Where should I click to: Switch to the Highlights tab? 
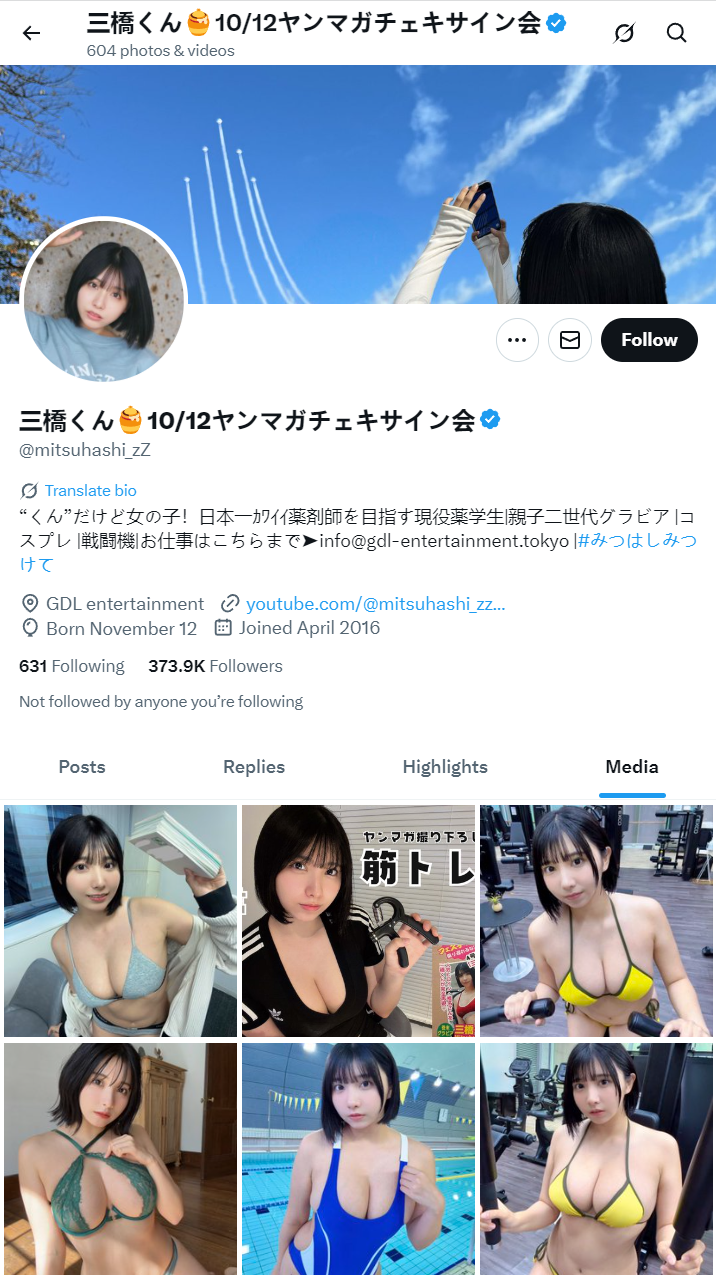tap(445, 767)
